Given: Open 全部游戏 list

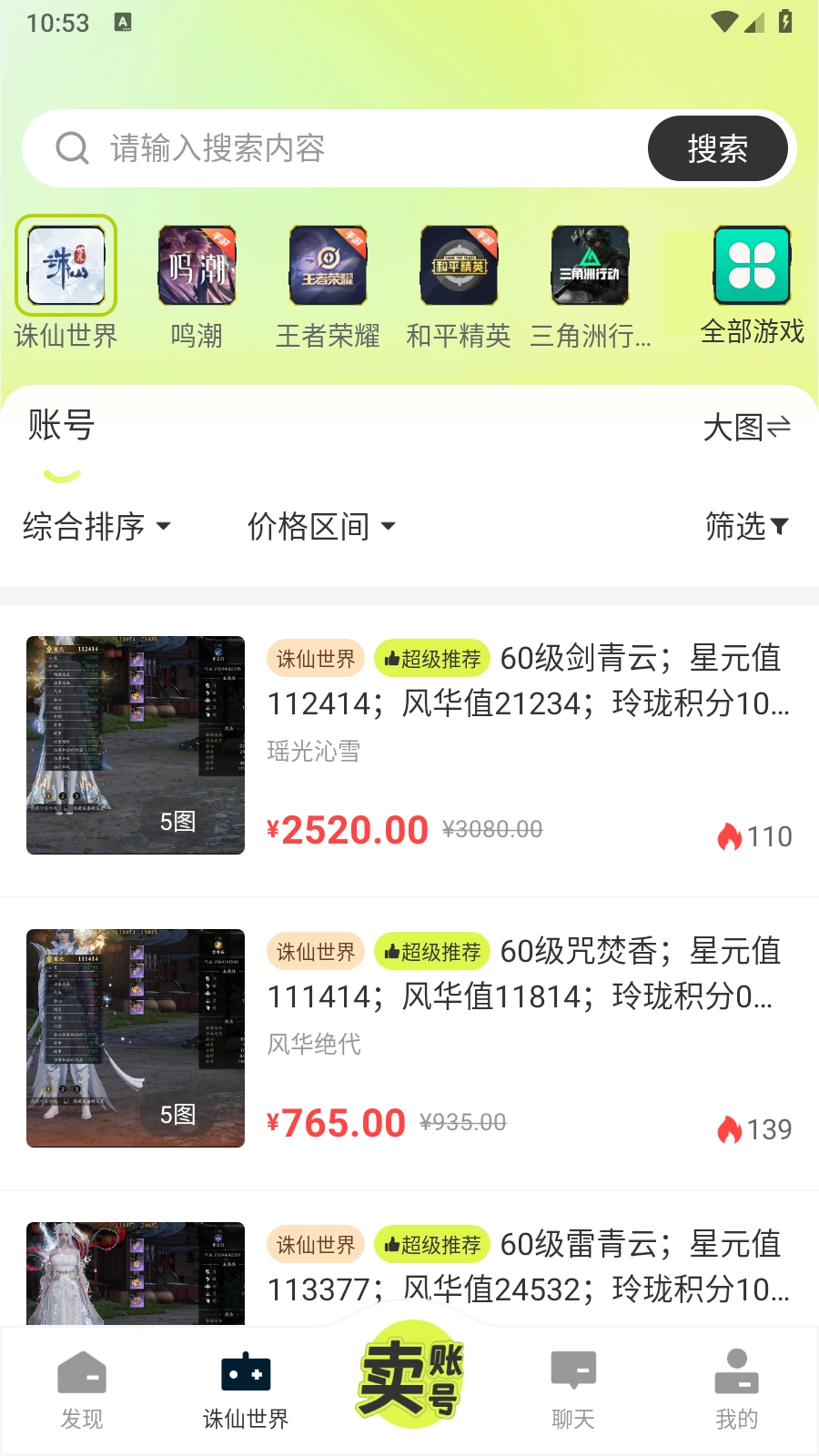Looking at the screenshot, I should click(x=752, y=266).
